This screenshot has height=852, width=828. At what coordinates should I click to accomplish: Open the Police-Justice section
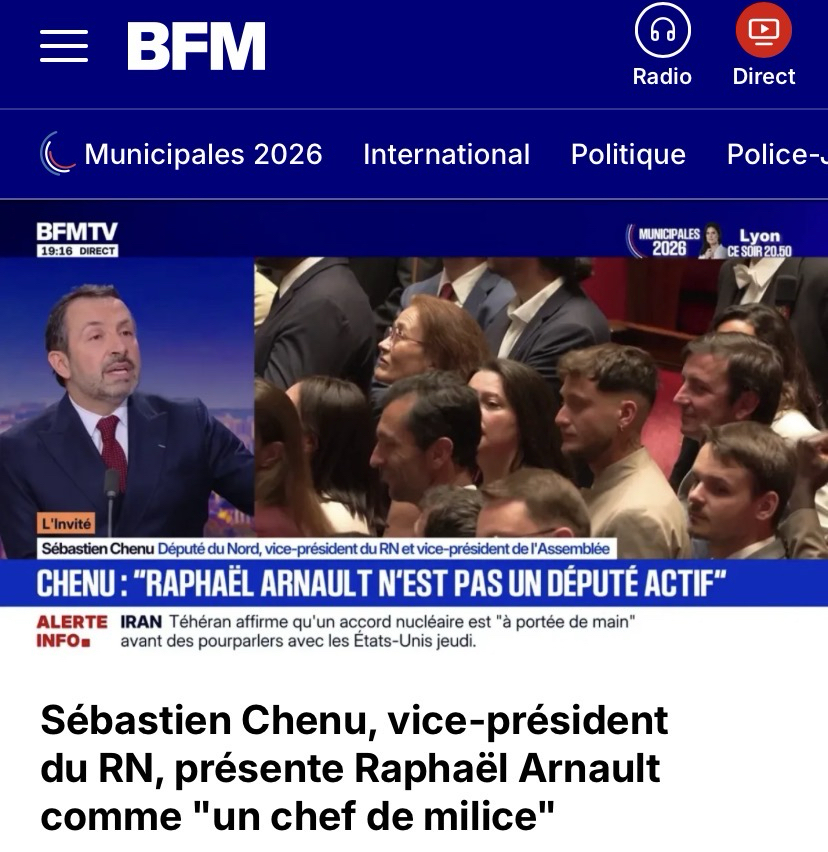[776, 154]
